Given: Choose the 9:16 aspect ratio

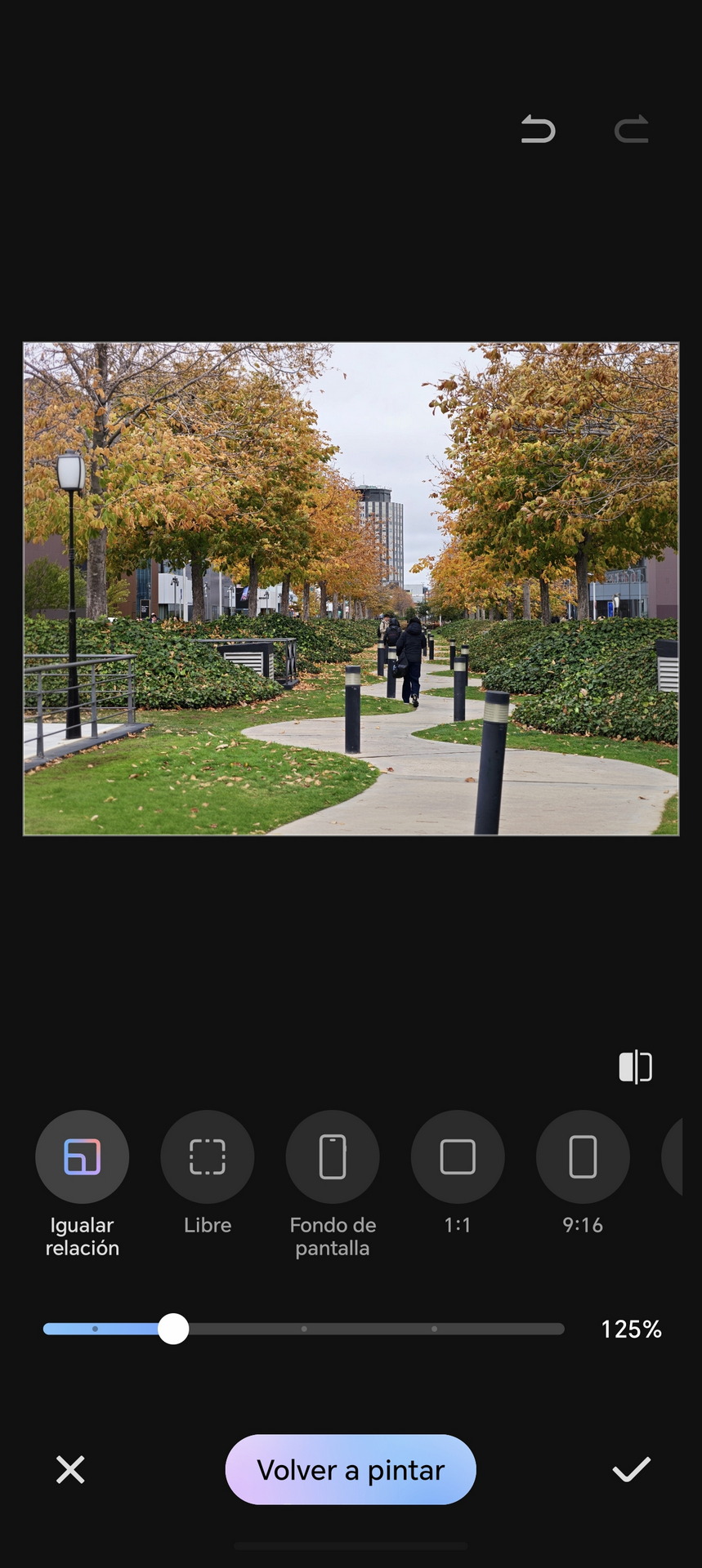Looking at the screenshot, I should [x=583, y=1156].
